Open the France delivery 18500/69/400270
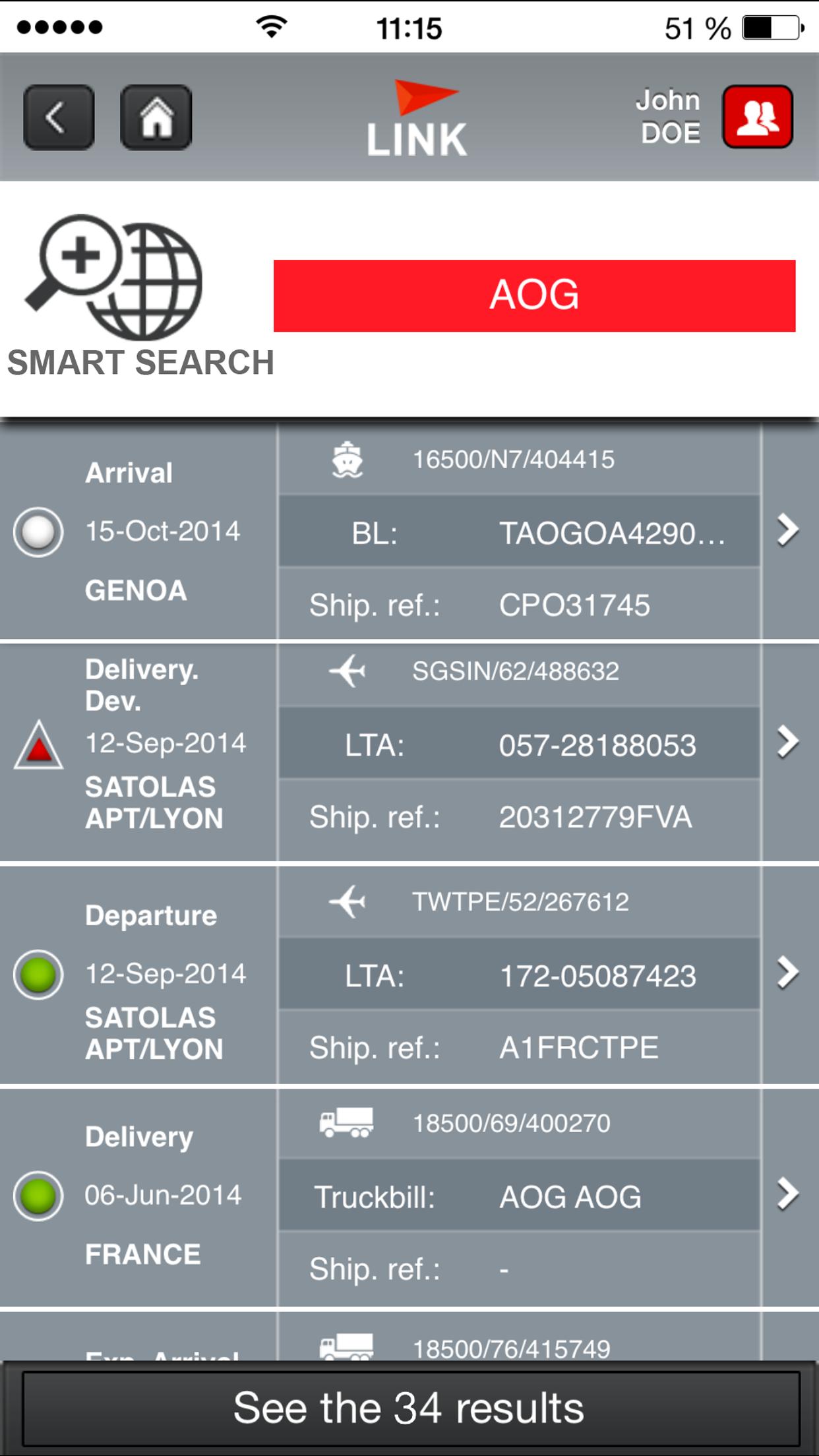 [787, 1194]
